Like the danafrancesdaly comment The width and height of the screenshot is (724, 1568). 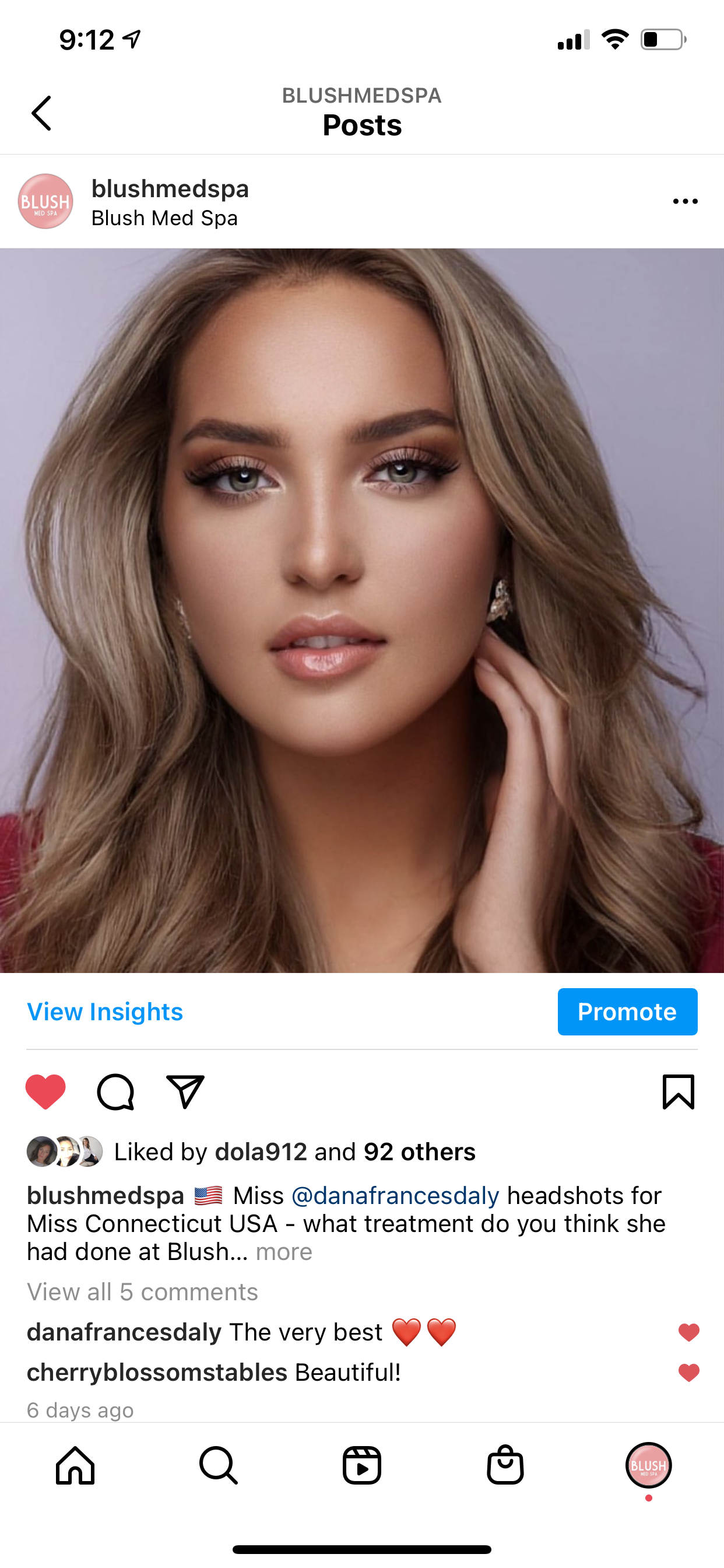(x=688, y=1333)
